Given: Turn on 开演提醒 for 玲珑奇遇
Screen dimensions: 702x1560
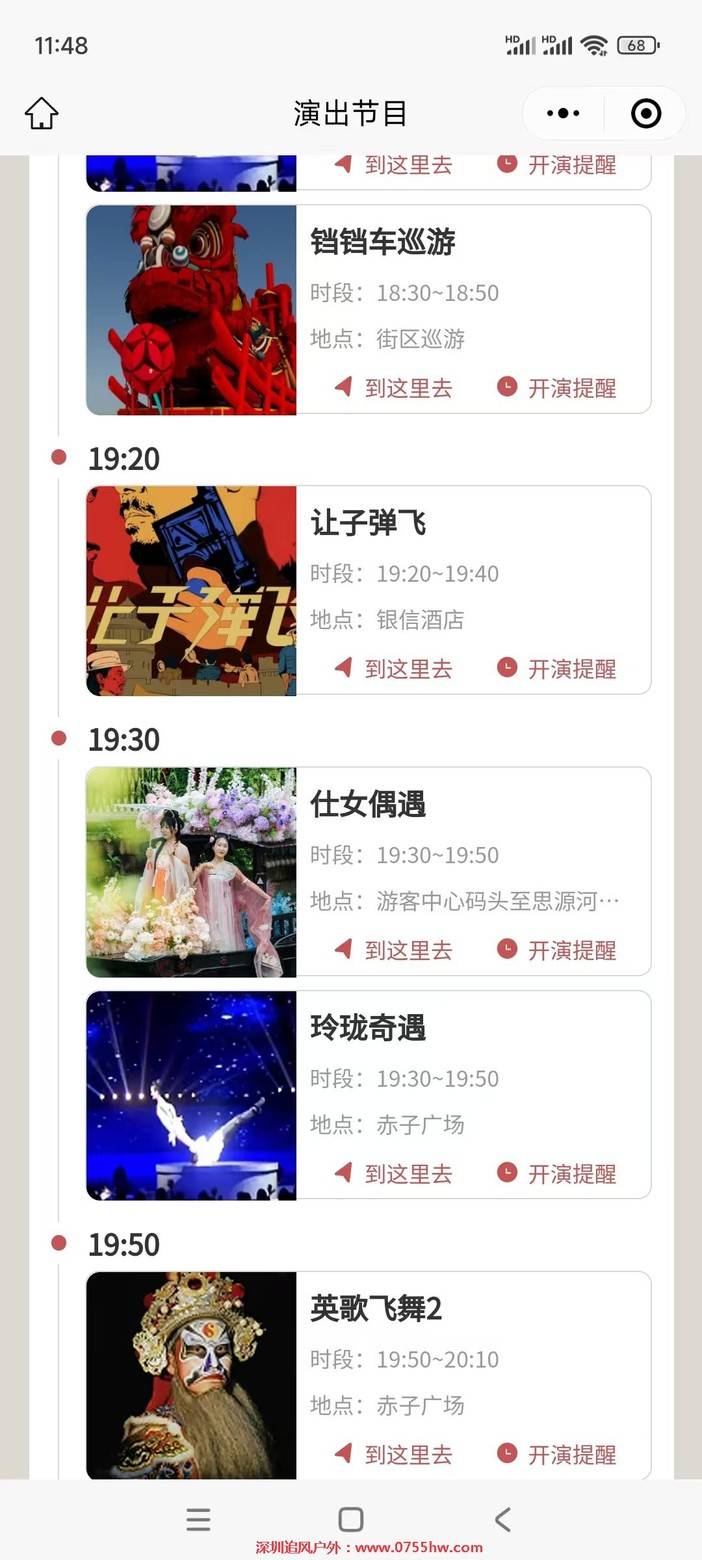Looking at the screenshot, I should 557,1174.
